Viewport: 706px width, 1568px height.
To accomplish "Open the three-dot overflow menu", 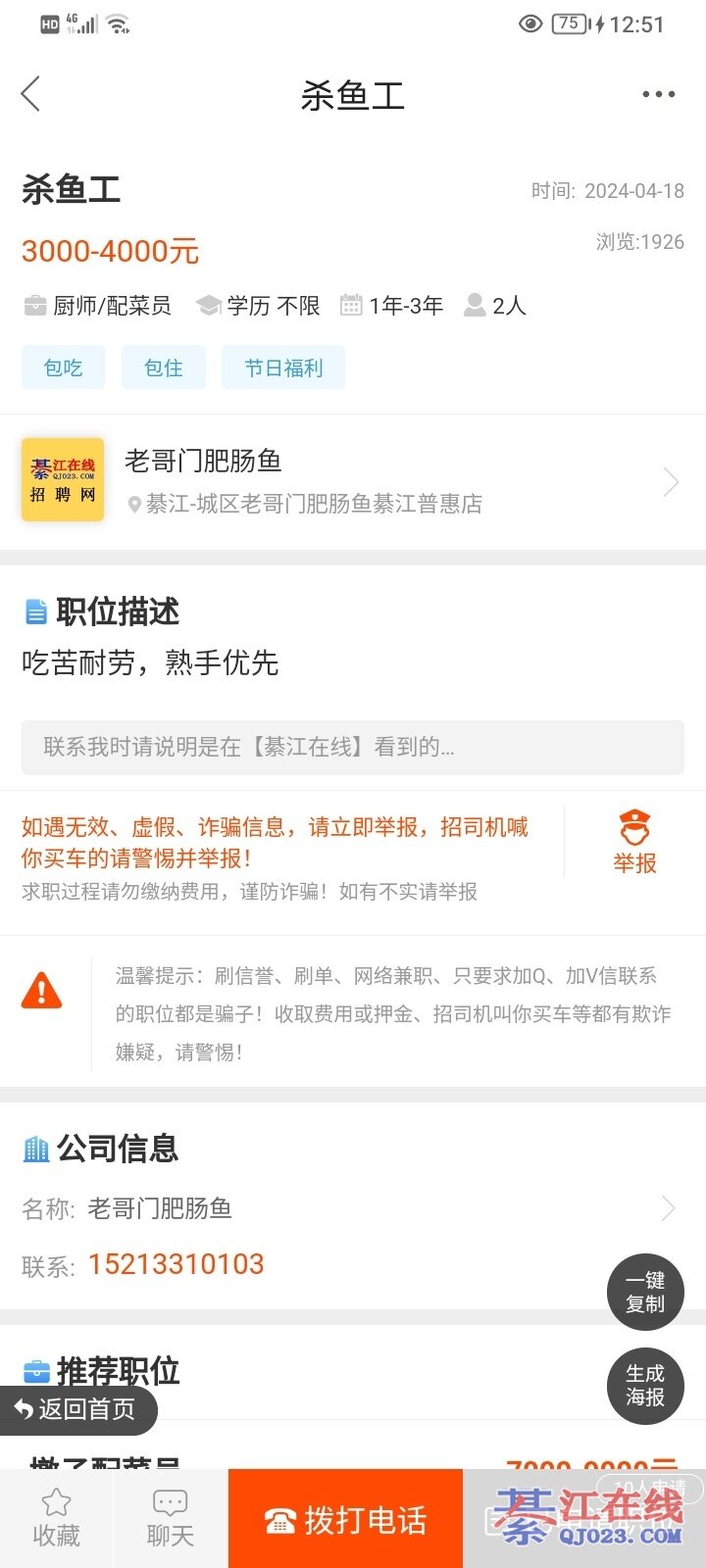I will coord(658,95).
